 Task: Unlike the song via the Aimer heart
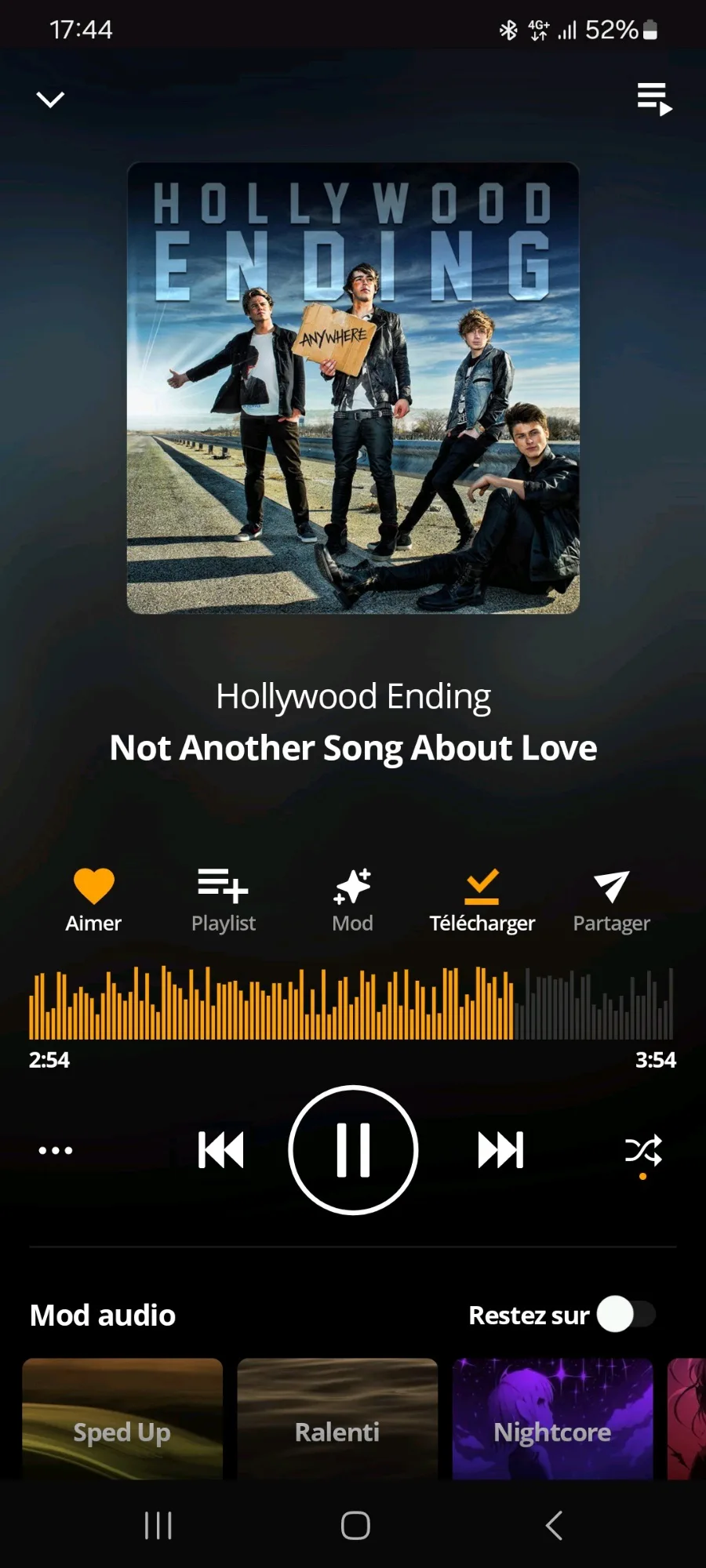point(93,901)
